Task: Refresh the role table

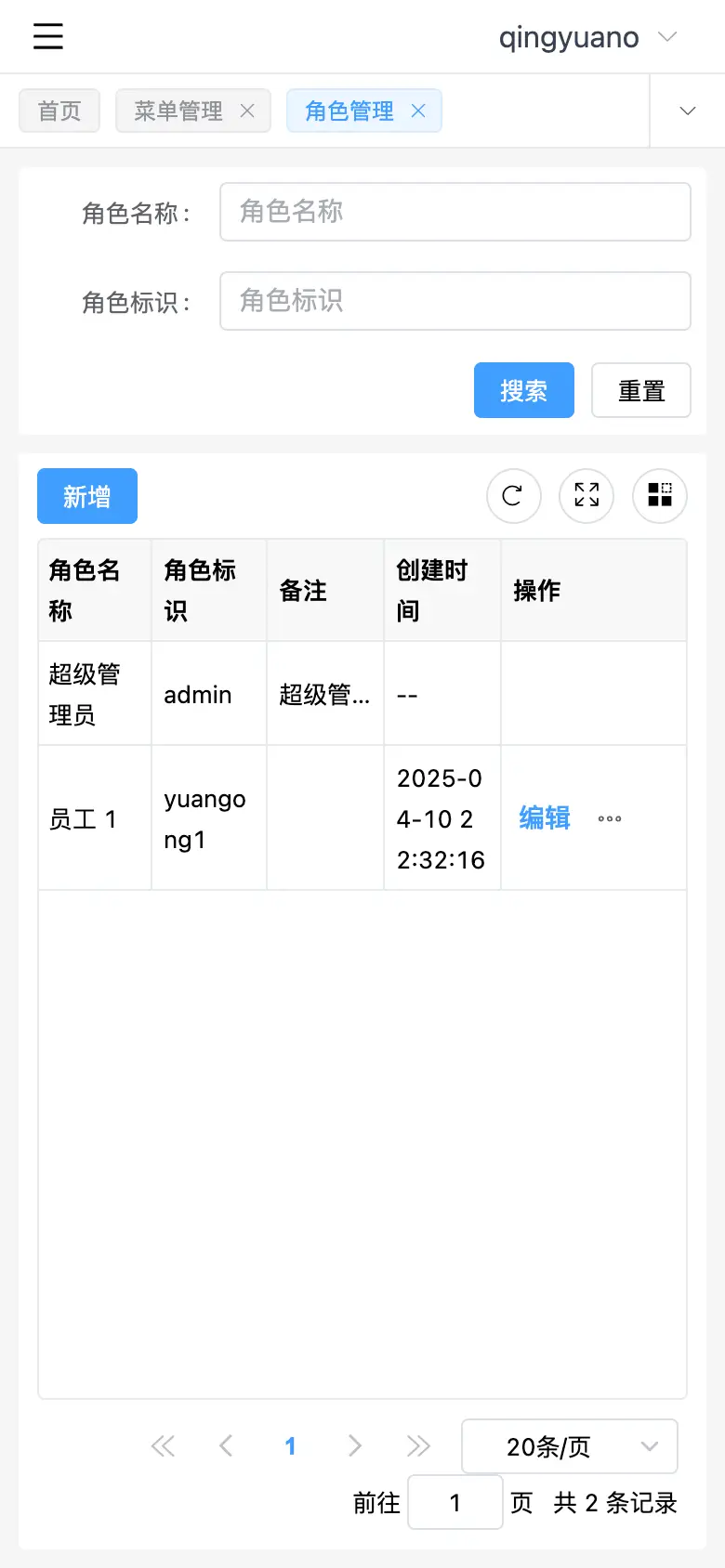Action: coord(513,496)
